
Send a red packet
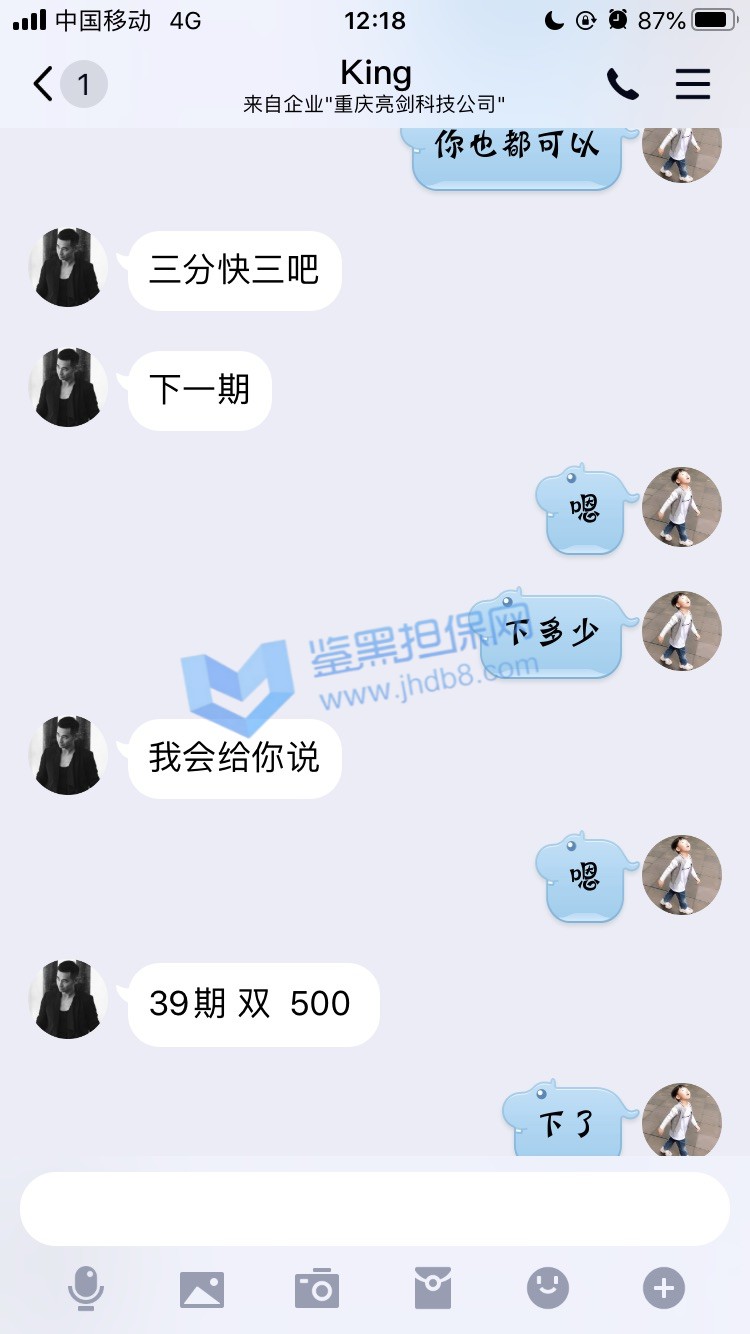click(433, 1288)
